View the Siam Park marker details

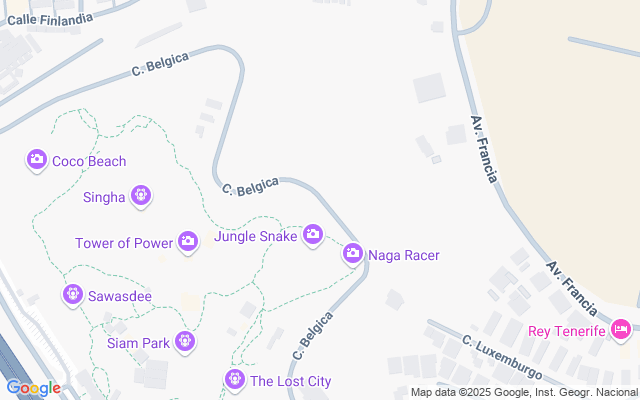click(184, 343)
